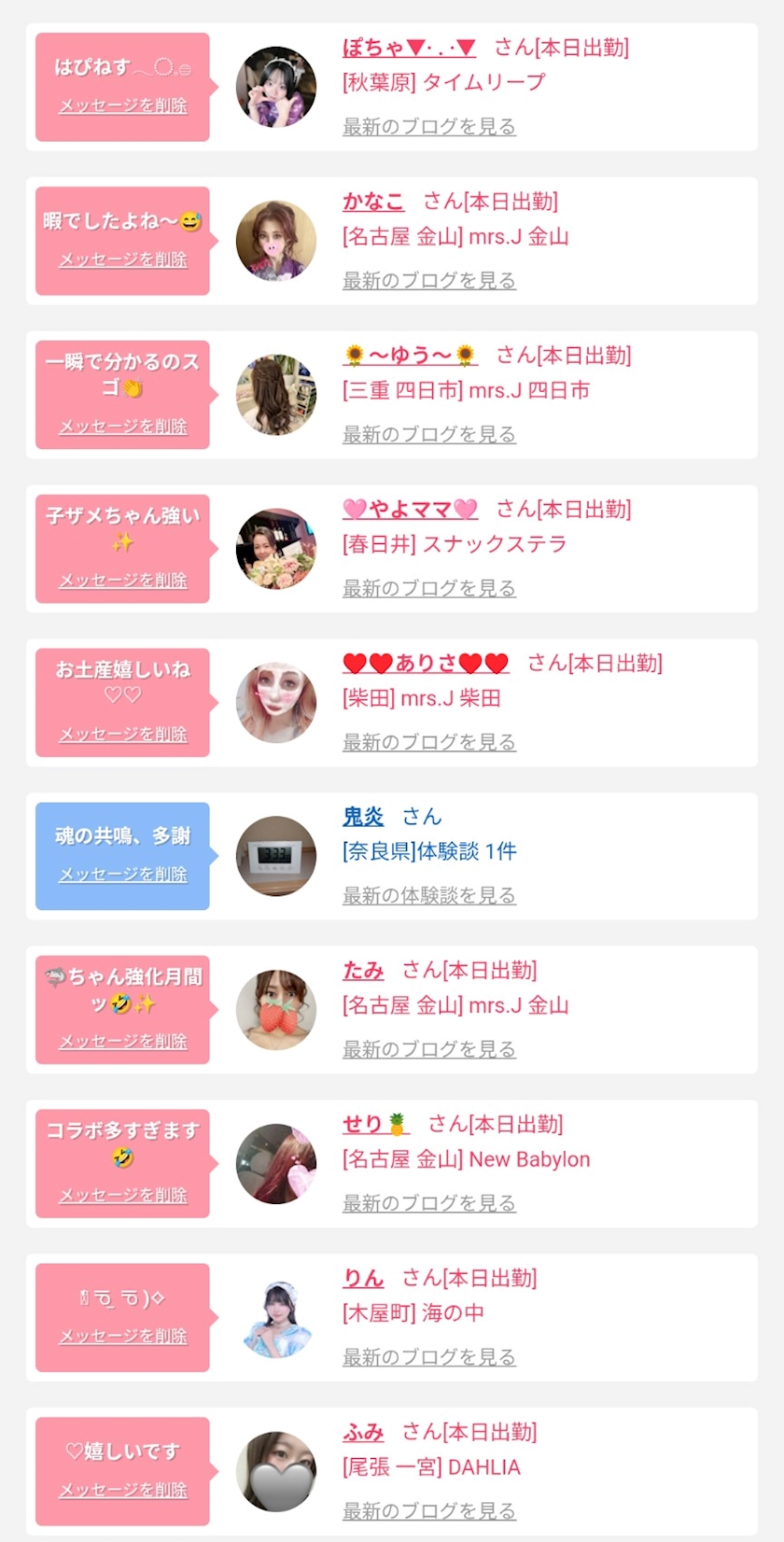Image resolution: width=784 pixels, height=1542 pixels.
Task: Delete the 嬉しいです message
Action: point(122,1491)
